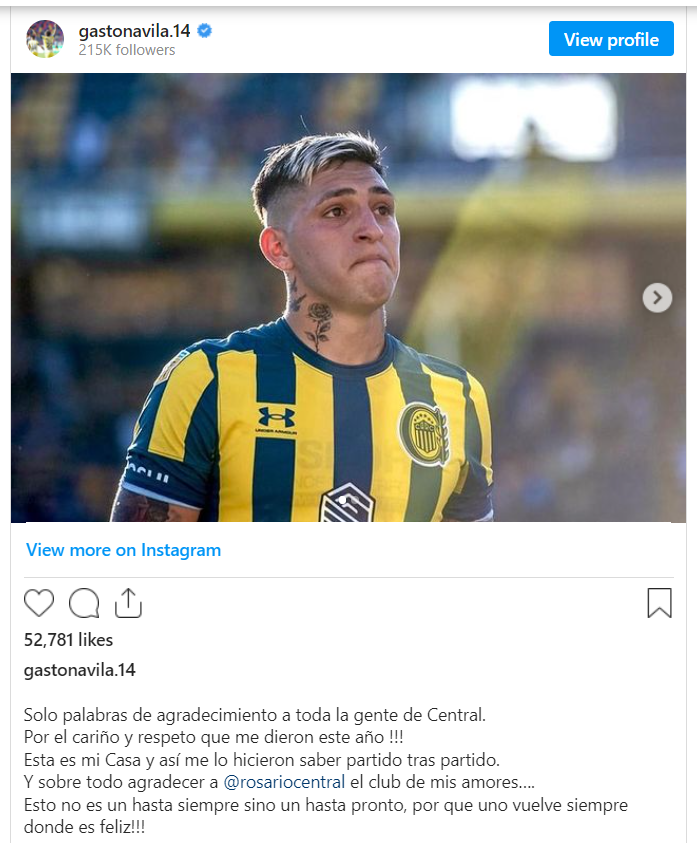
Task: Tap the gastonavila.14 profile avatar
Action: point(45,39)
